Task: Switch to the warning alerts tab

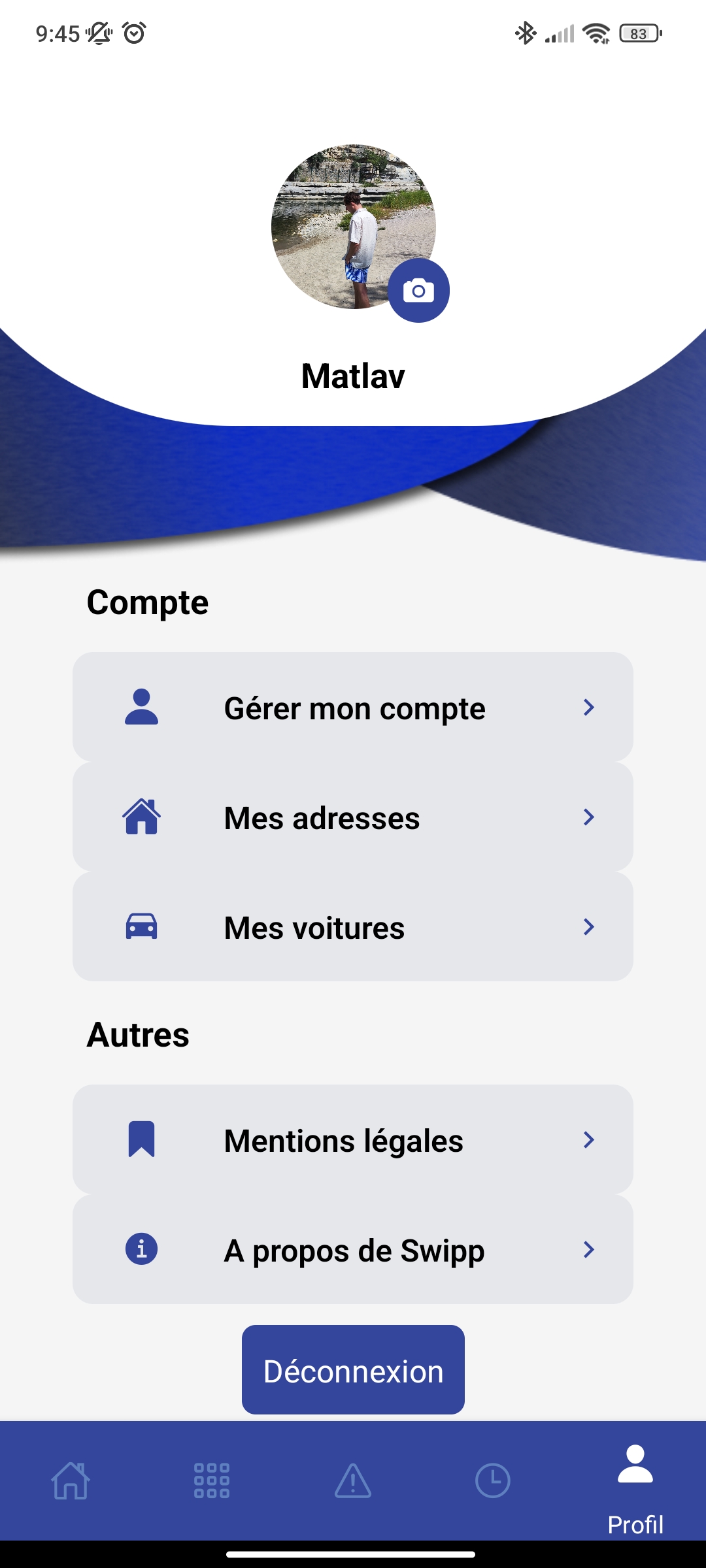Action: pos(353,1480)
